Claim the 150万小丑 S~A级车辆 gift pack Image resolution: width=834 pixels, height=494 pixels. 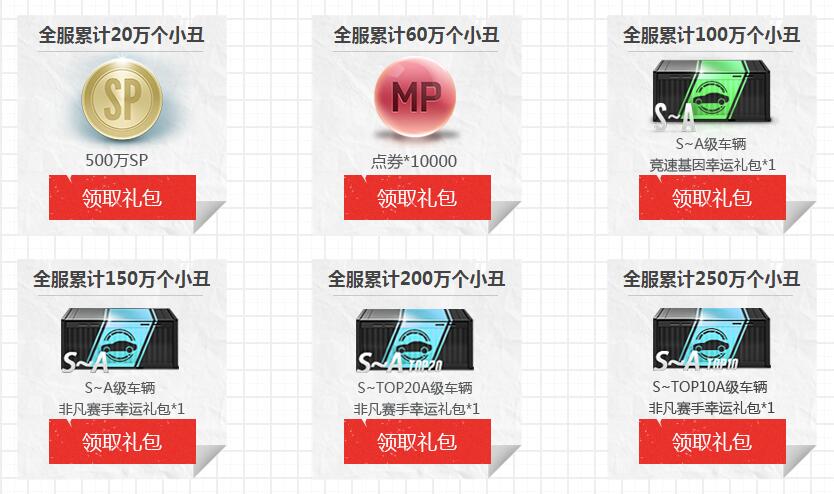pos(122,441)
